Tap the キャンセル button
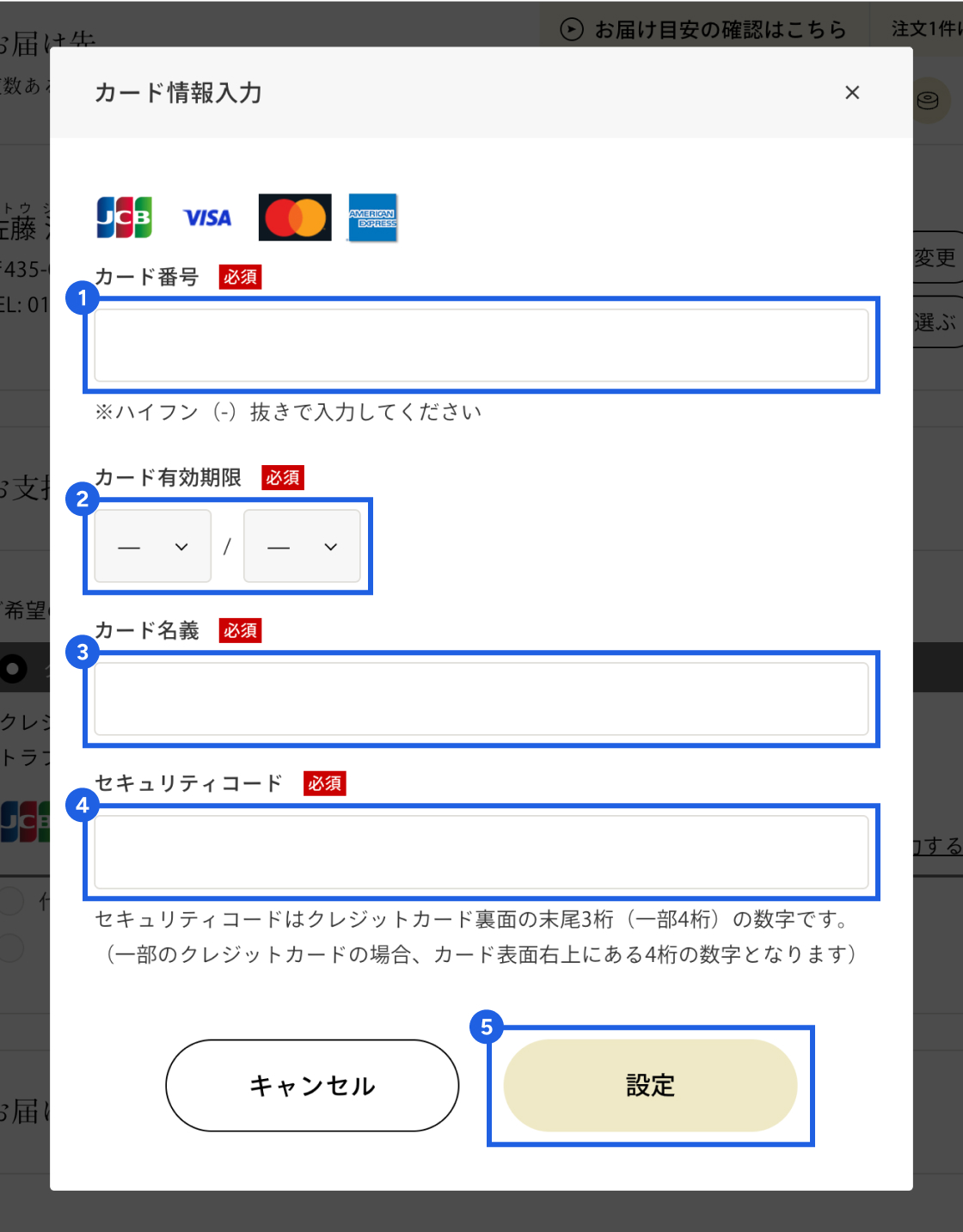This screenshot has height=1232, width=963. (x=312, y=1086)
